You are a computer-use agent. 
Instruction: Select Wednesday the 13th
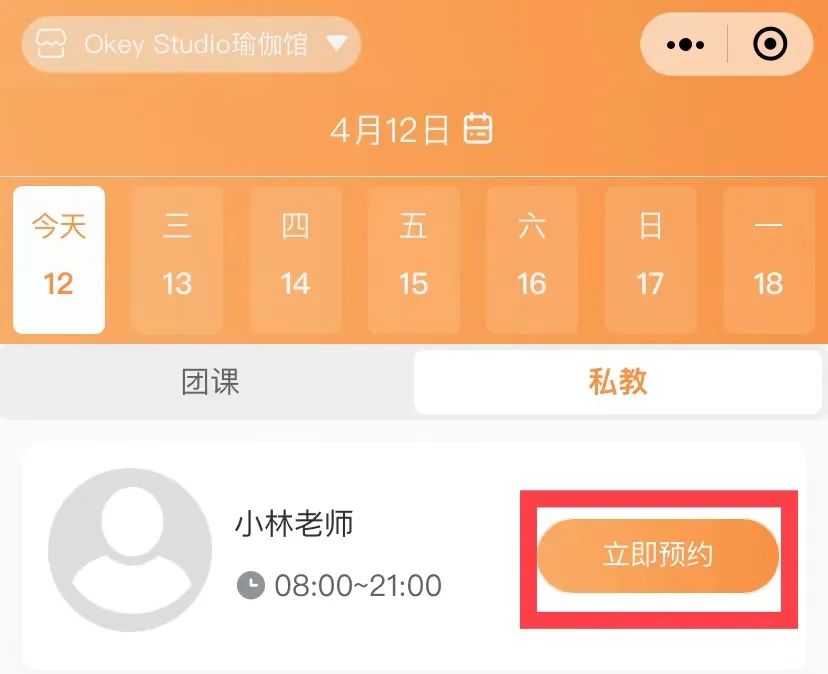pos(177,259)
